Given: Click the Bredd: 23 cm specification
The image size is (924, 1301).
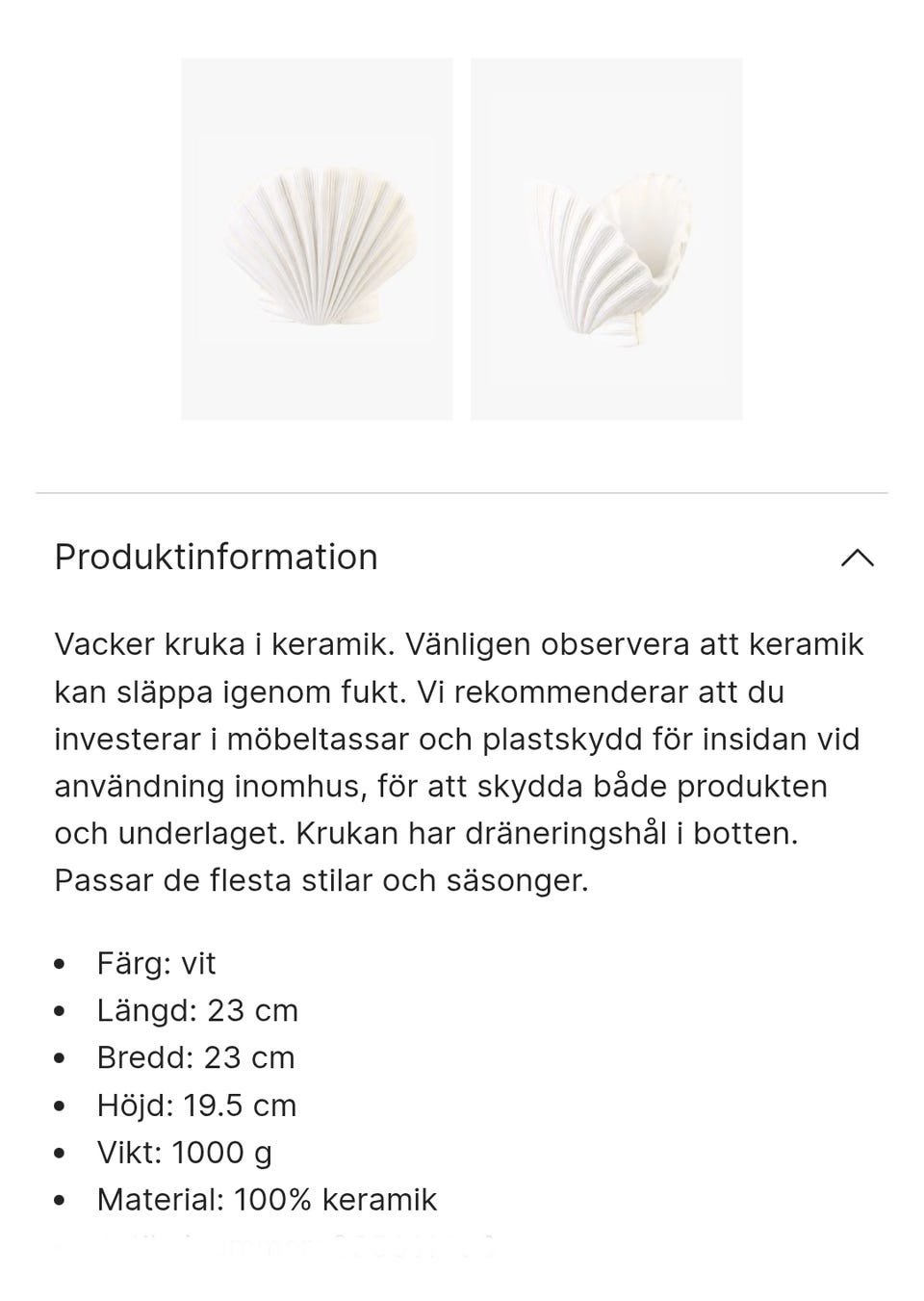Looking at the screenshot, I should [x=195, y=1056].
